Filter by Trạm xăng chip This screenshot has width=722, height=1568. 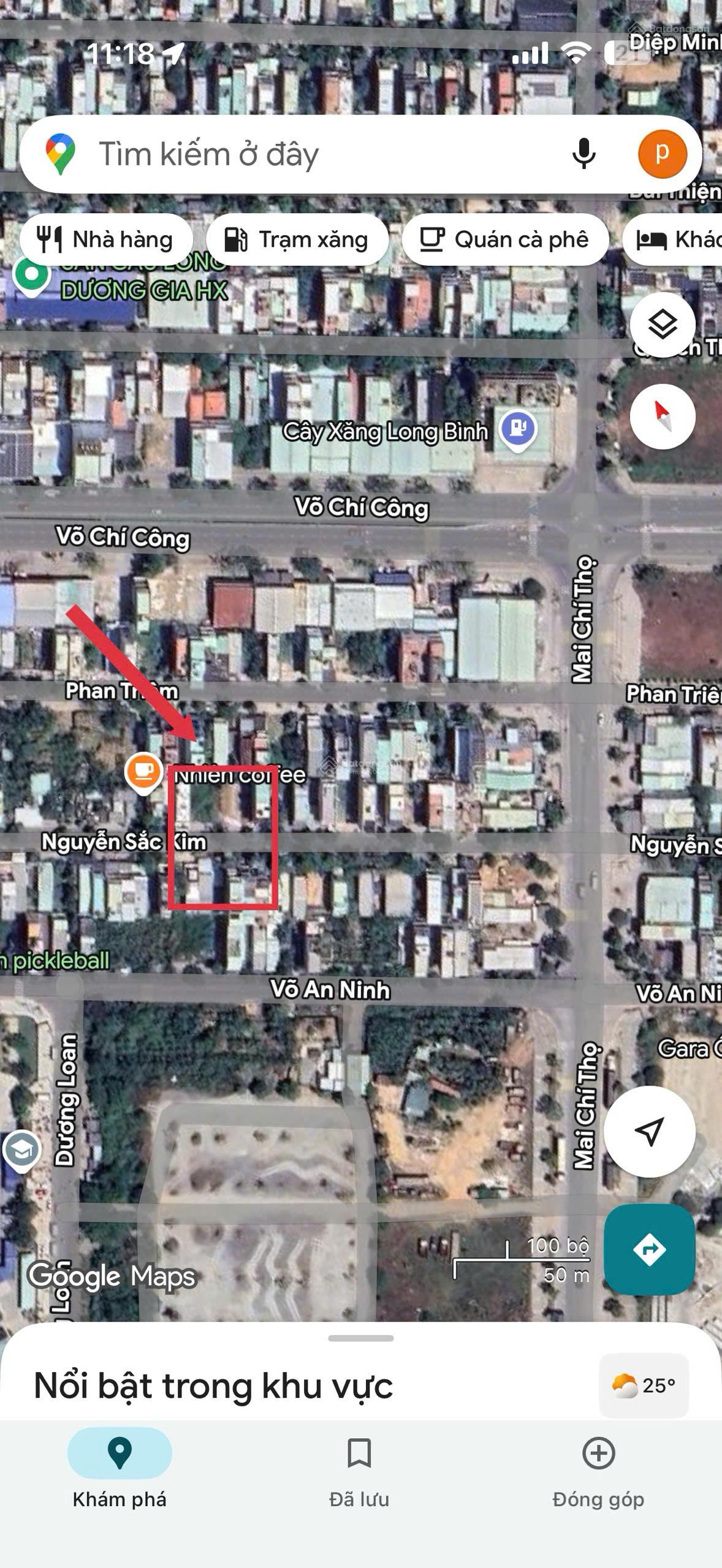point(297,239)
